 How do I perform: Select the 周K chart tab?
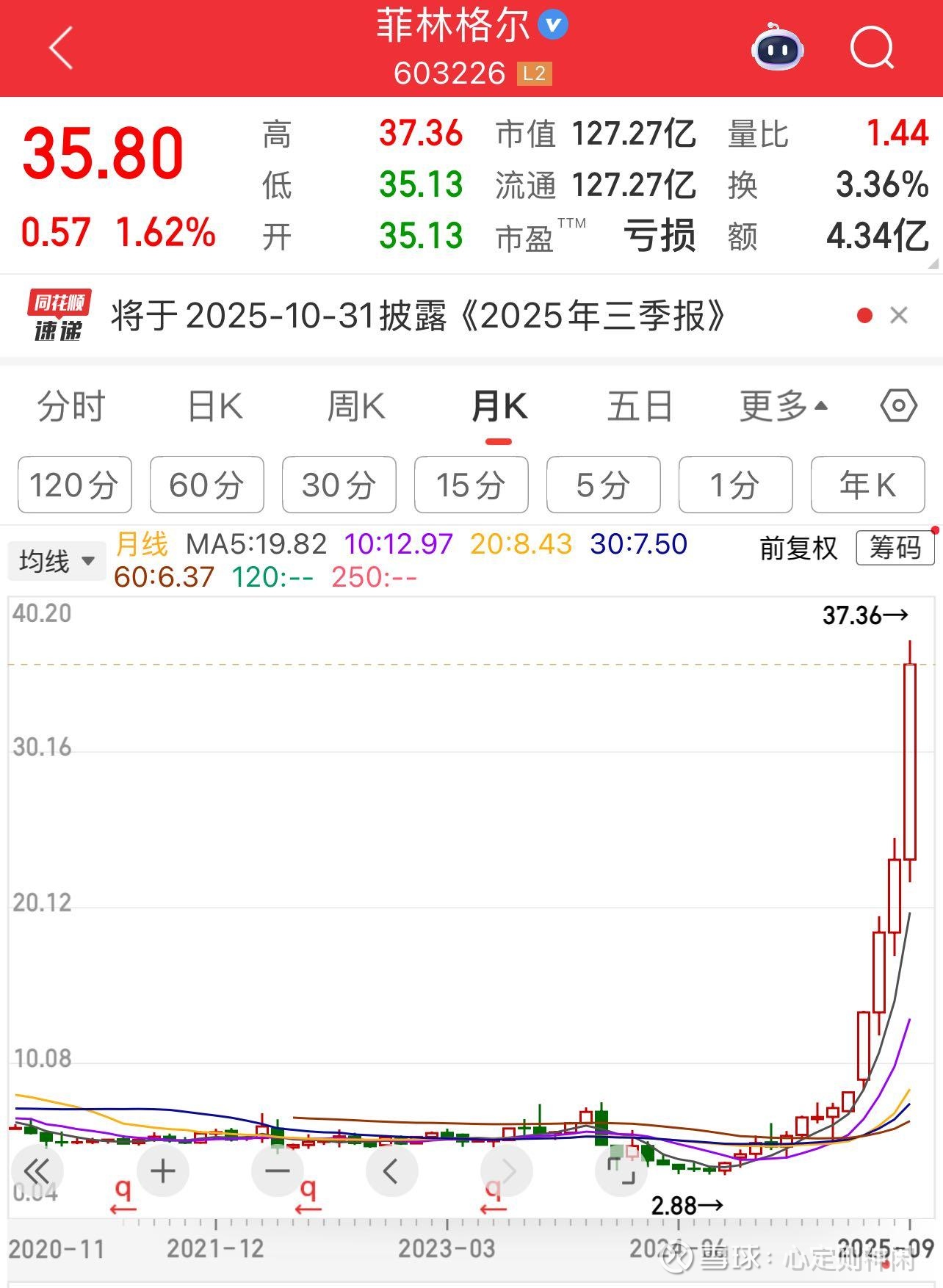click(356, 406)
